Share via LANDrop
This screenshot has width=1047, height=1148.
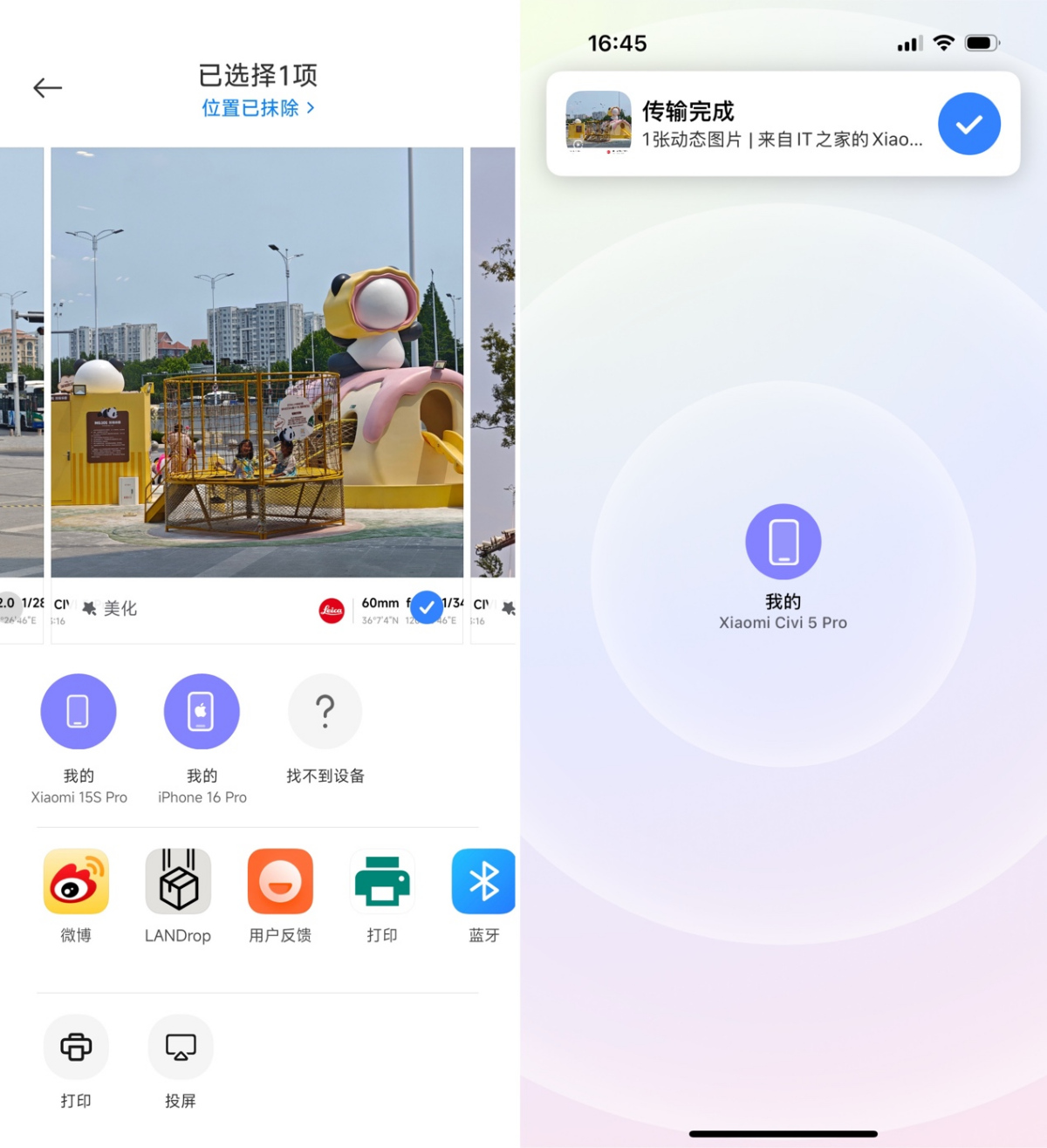[178, 882]
